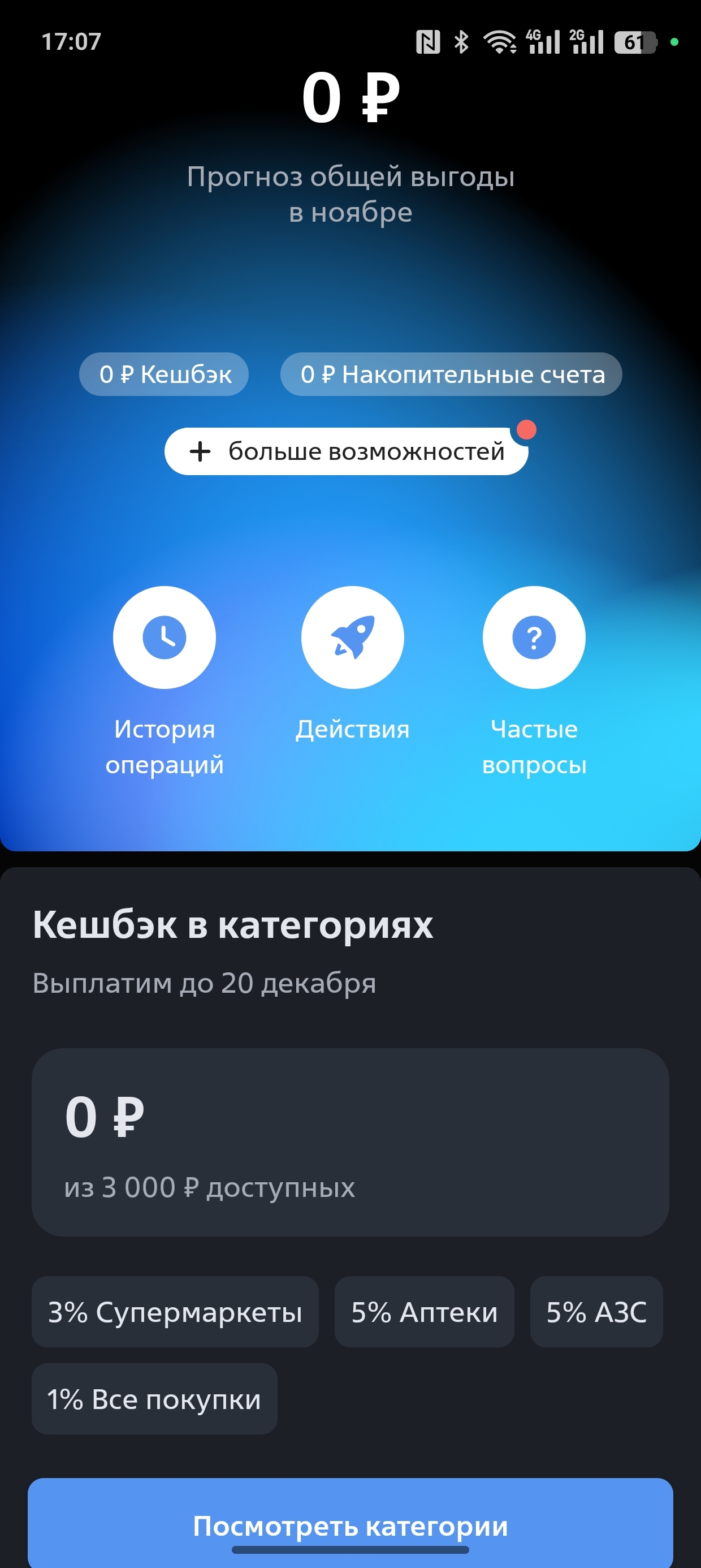Select the 0 ₽ Кешбэк chip

click(165, 374)
